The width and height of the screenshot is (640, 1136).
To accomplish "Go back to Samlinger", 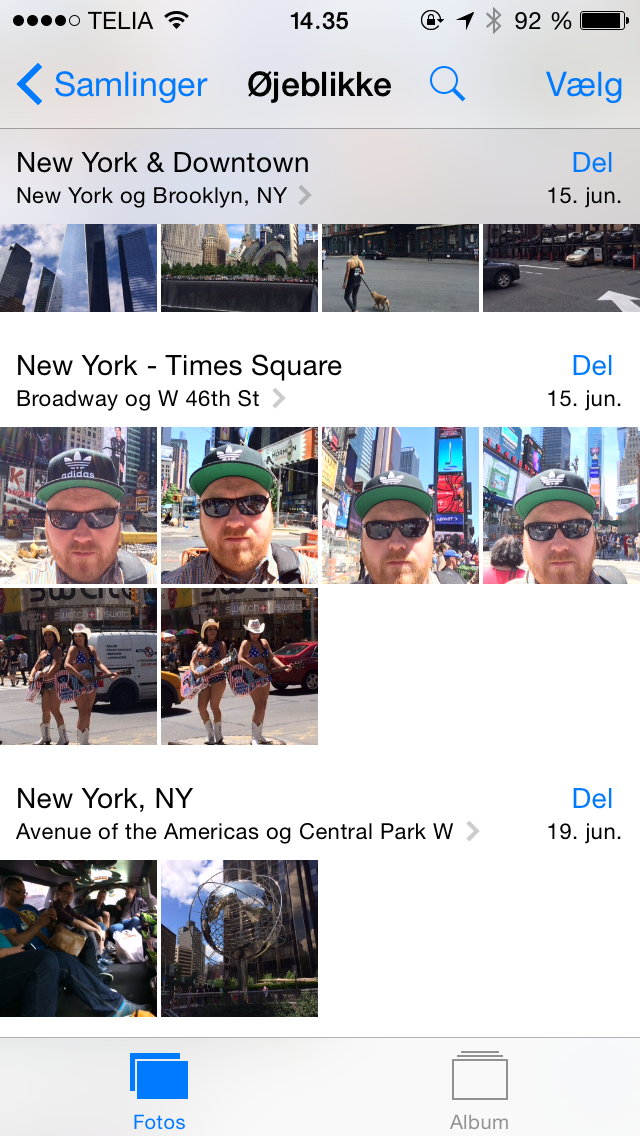I will click(112, 85).
